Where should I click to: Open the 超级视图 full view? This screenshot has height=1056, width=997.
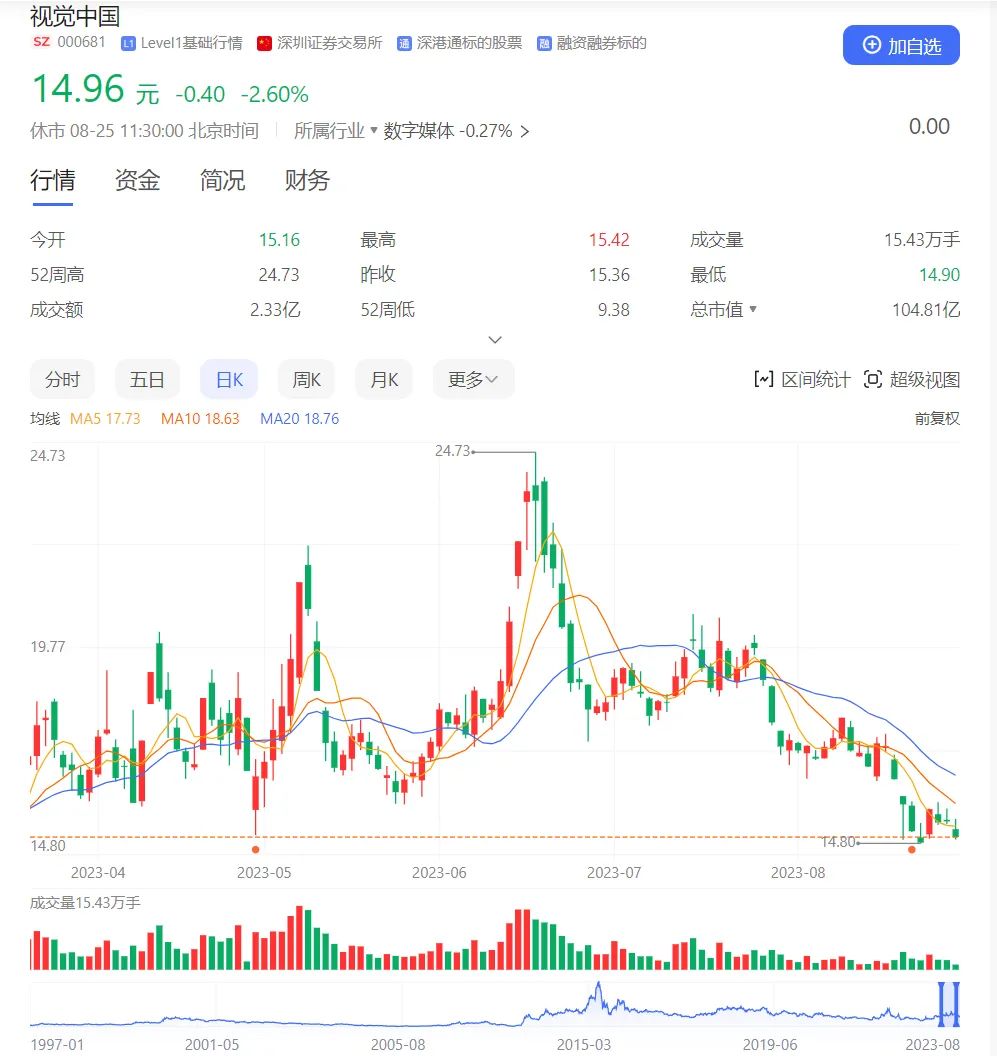(911, 380)
